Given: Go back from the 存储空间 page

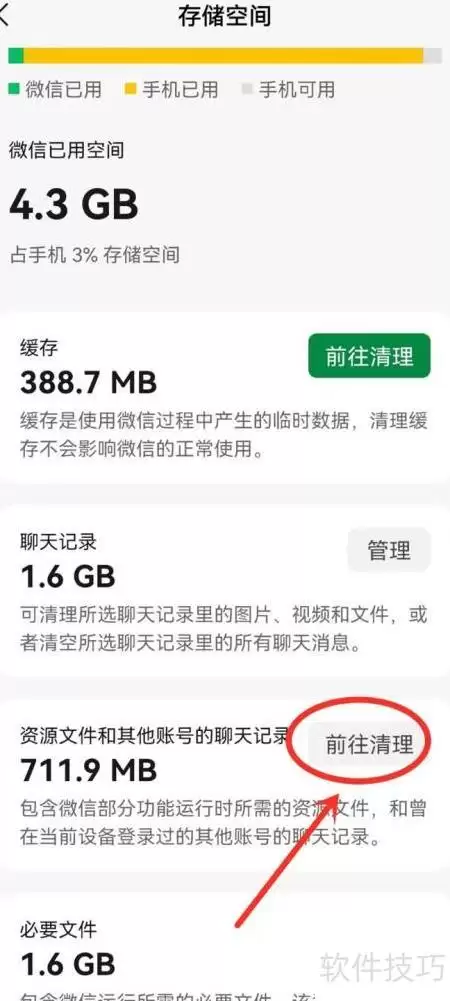Looking at the screenshot, I should (4, 15).
